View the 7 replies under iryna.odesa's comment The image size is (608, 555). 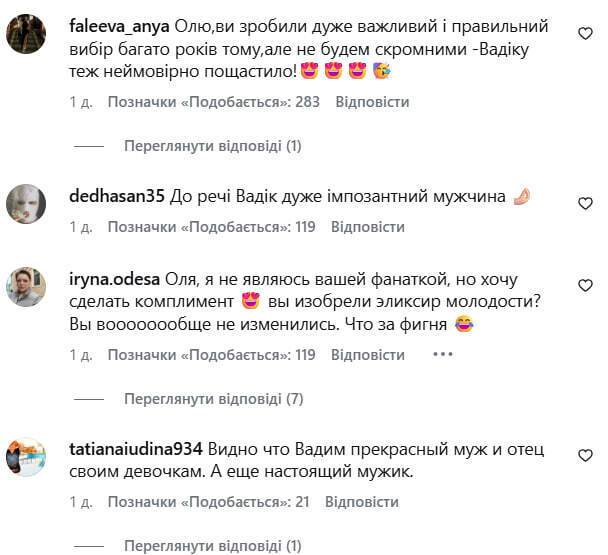(214, 399)
